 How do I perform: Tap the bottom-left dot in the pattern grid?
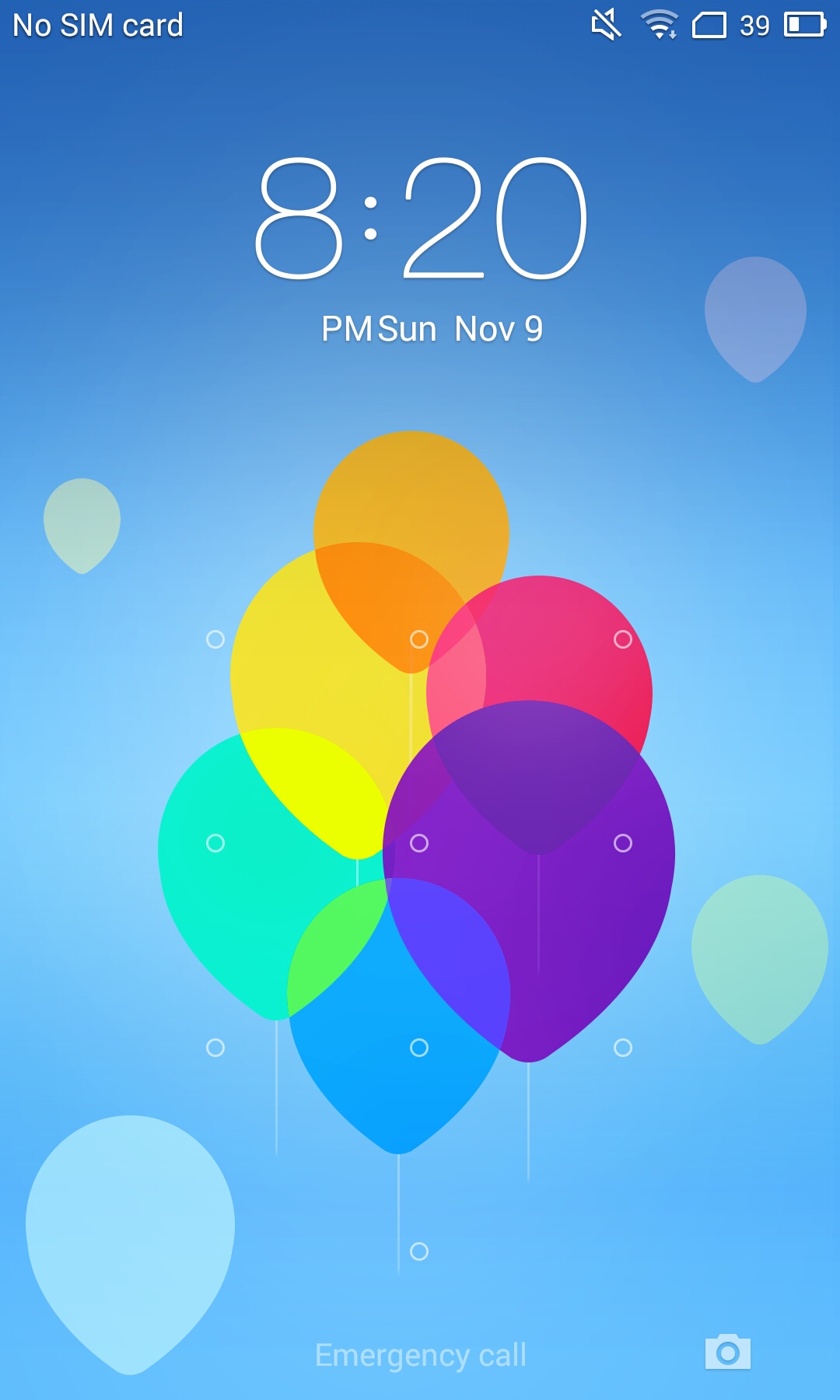[x=215, y=1048]
